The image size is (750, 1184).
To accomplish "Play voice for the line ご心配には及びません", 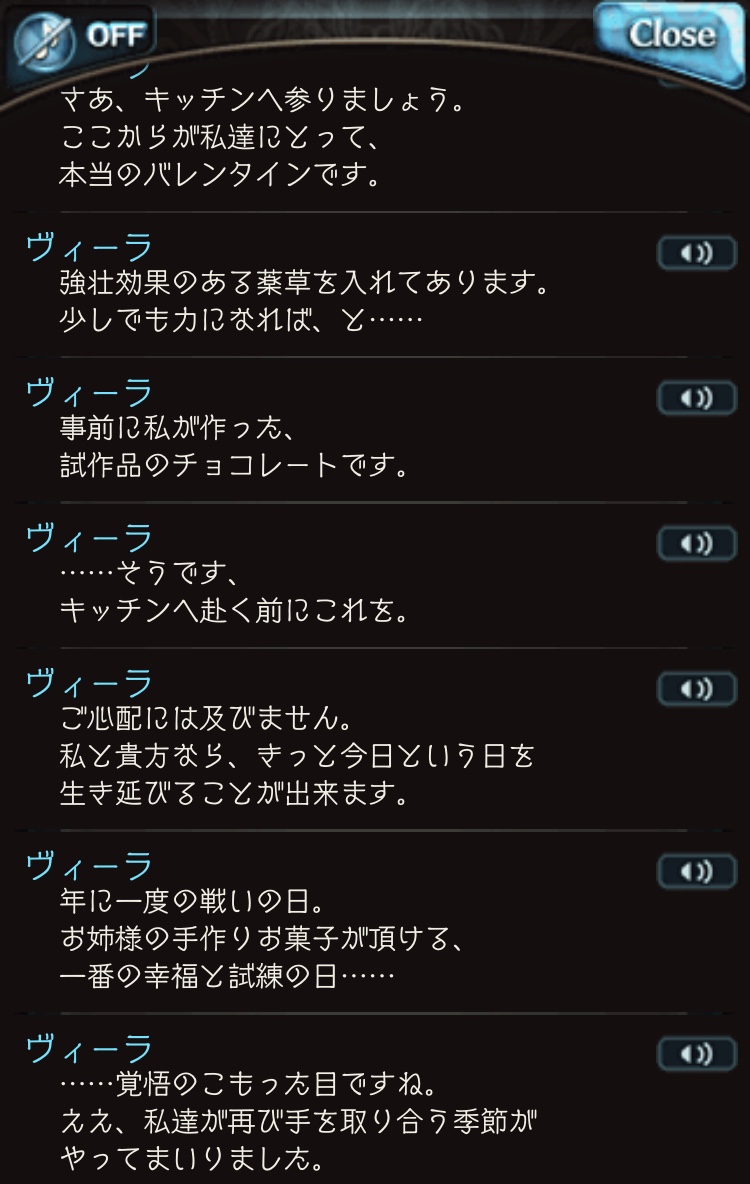I will pyautogui.click(x=696, y=689).
